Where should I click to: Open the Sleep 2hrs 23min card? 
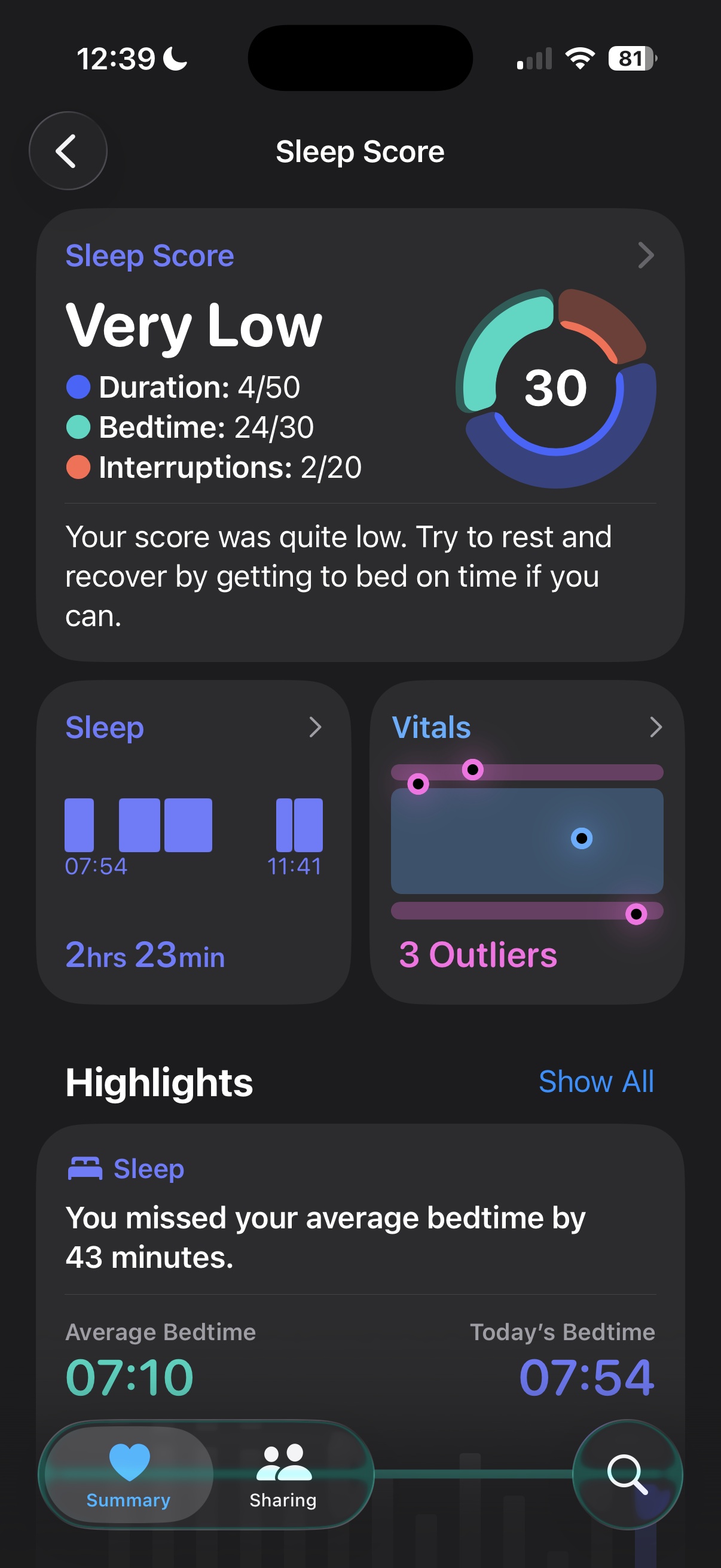tap(194, 842)
